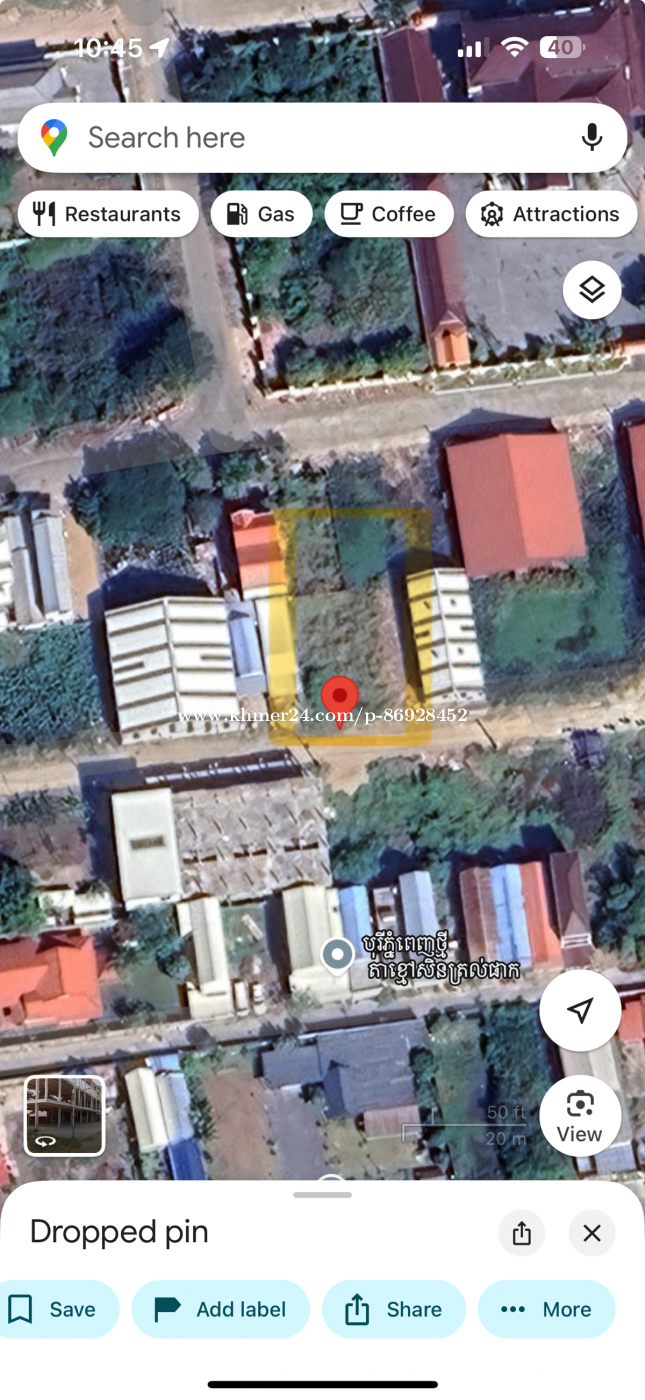
Task: Center the map on my location
Action: [x=580, y=1011]
